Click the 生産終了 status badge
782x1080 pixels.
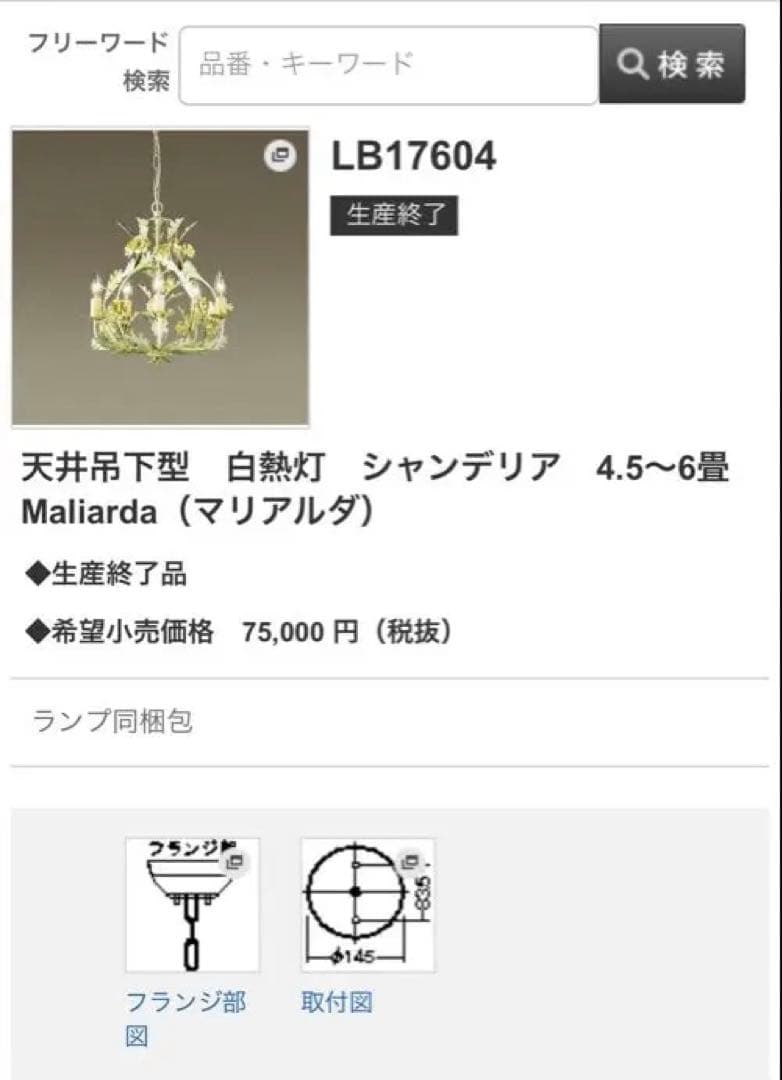393,216
